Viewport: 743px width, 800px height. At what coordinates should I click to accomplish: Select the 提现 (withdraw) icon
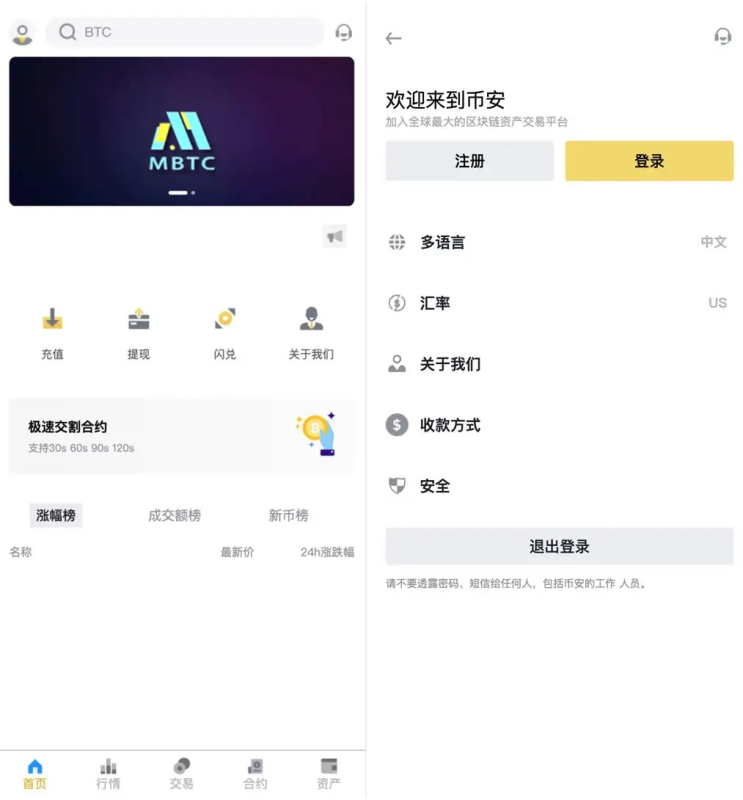click(x=138, y=320)
